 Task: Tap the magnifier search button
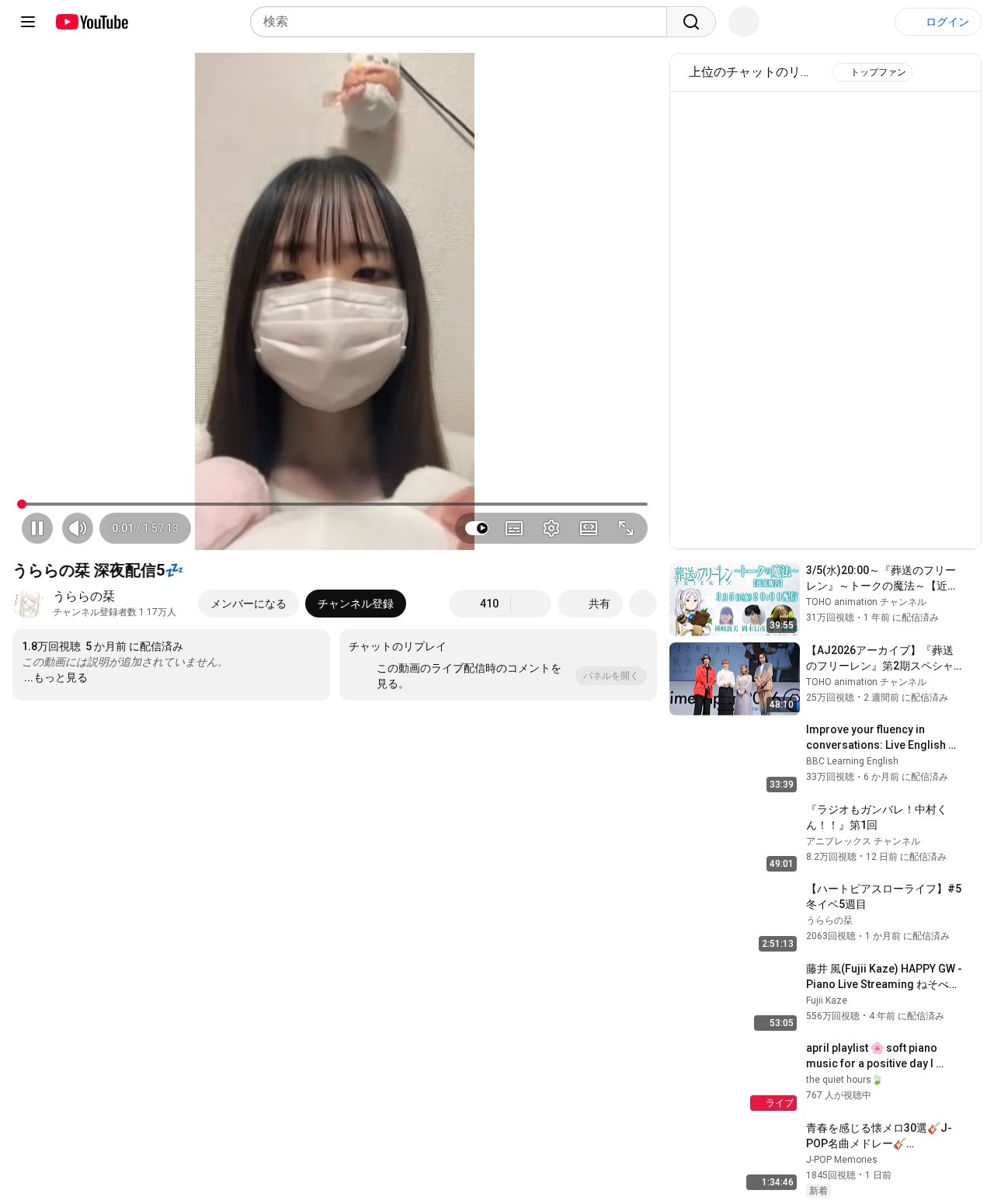[690, 22]
